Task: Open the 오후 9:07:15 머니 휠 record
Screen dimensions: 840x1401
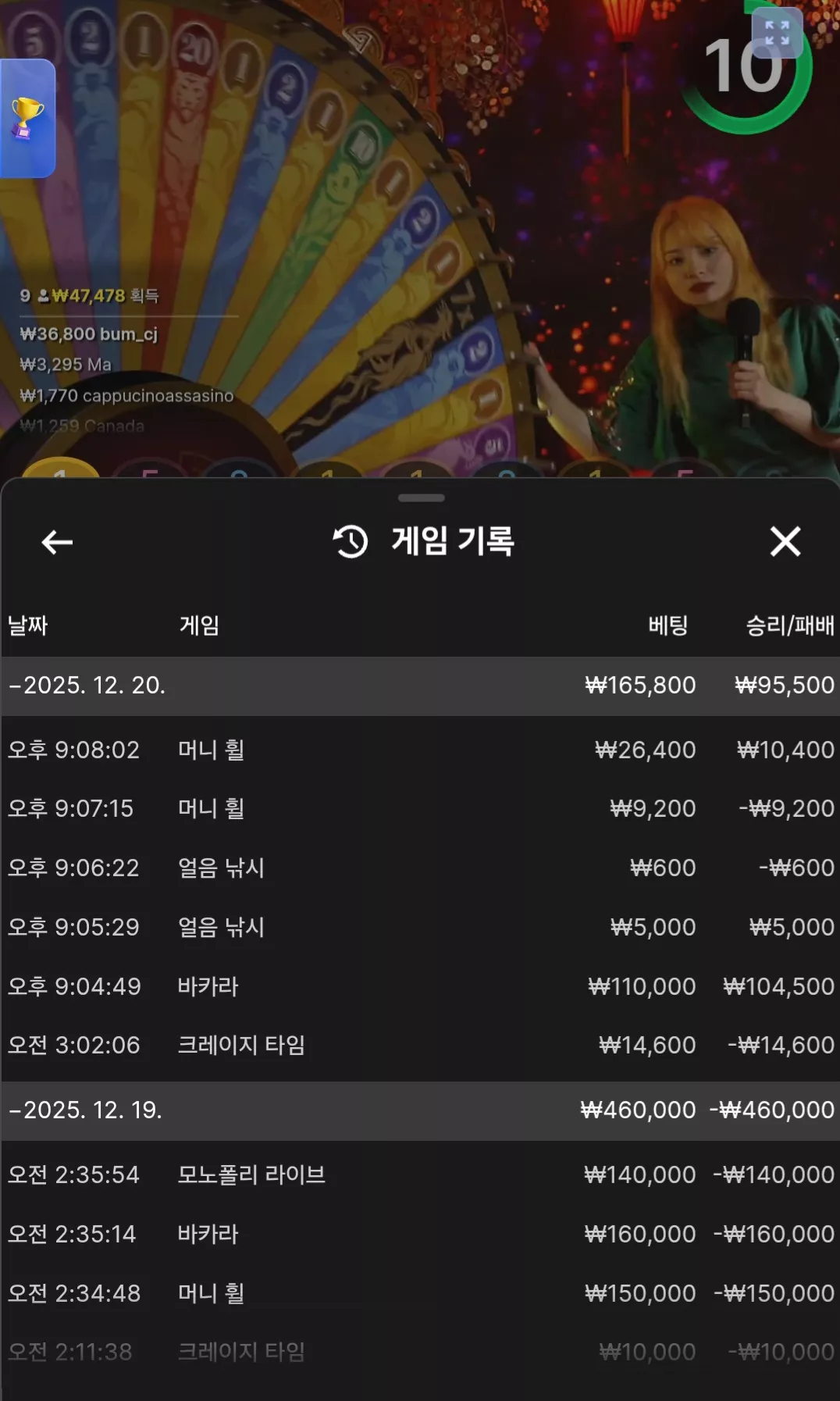Action: coord(420,808)
